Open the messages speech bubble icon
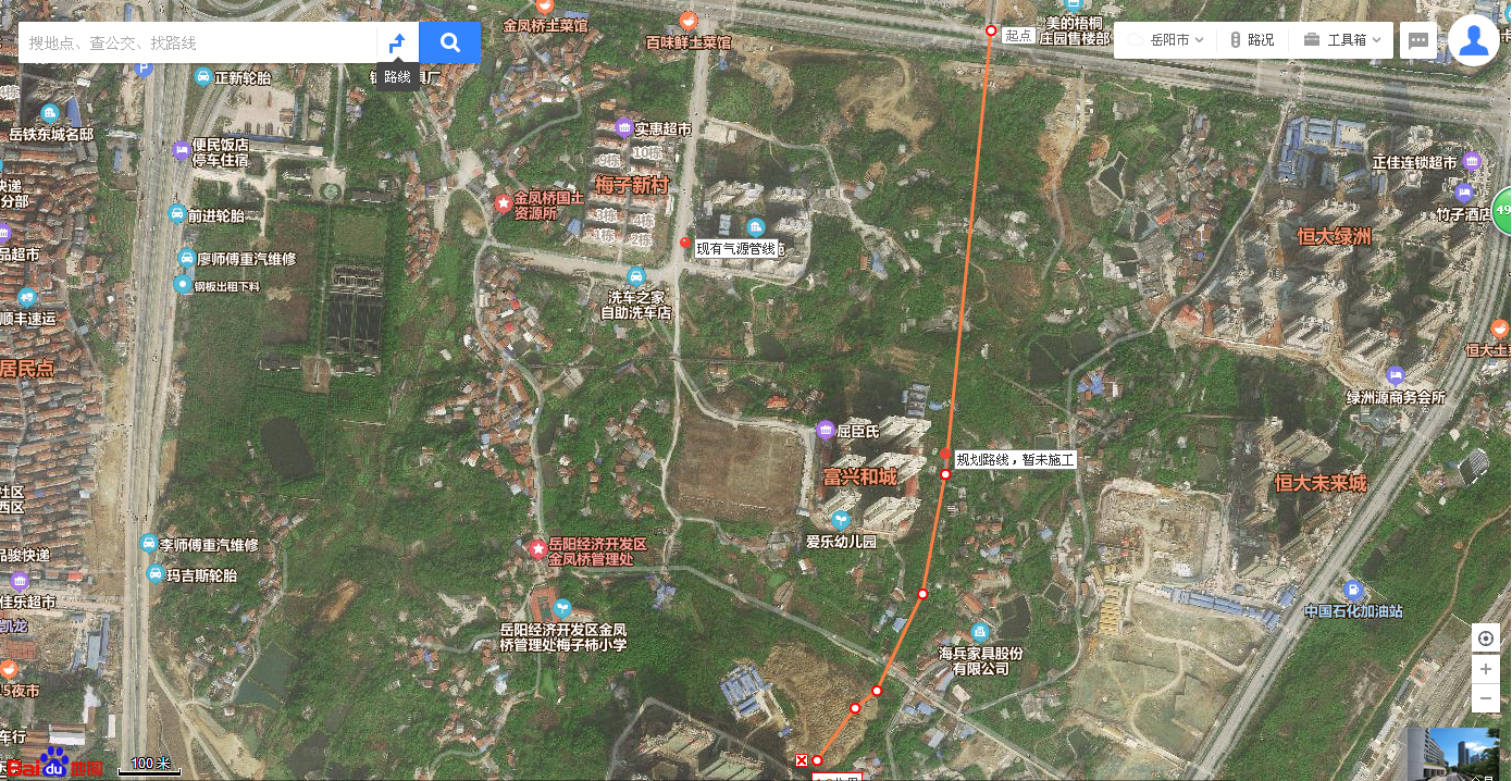The height and width of the screenshot is (781, 1512). (x=1418, y=41)
